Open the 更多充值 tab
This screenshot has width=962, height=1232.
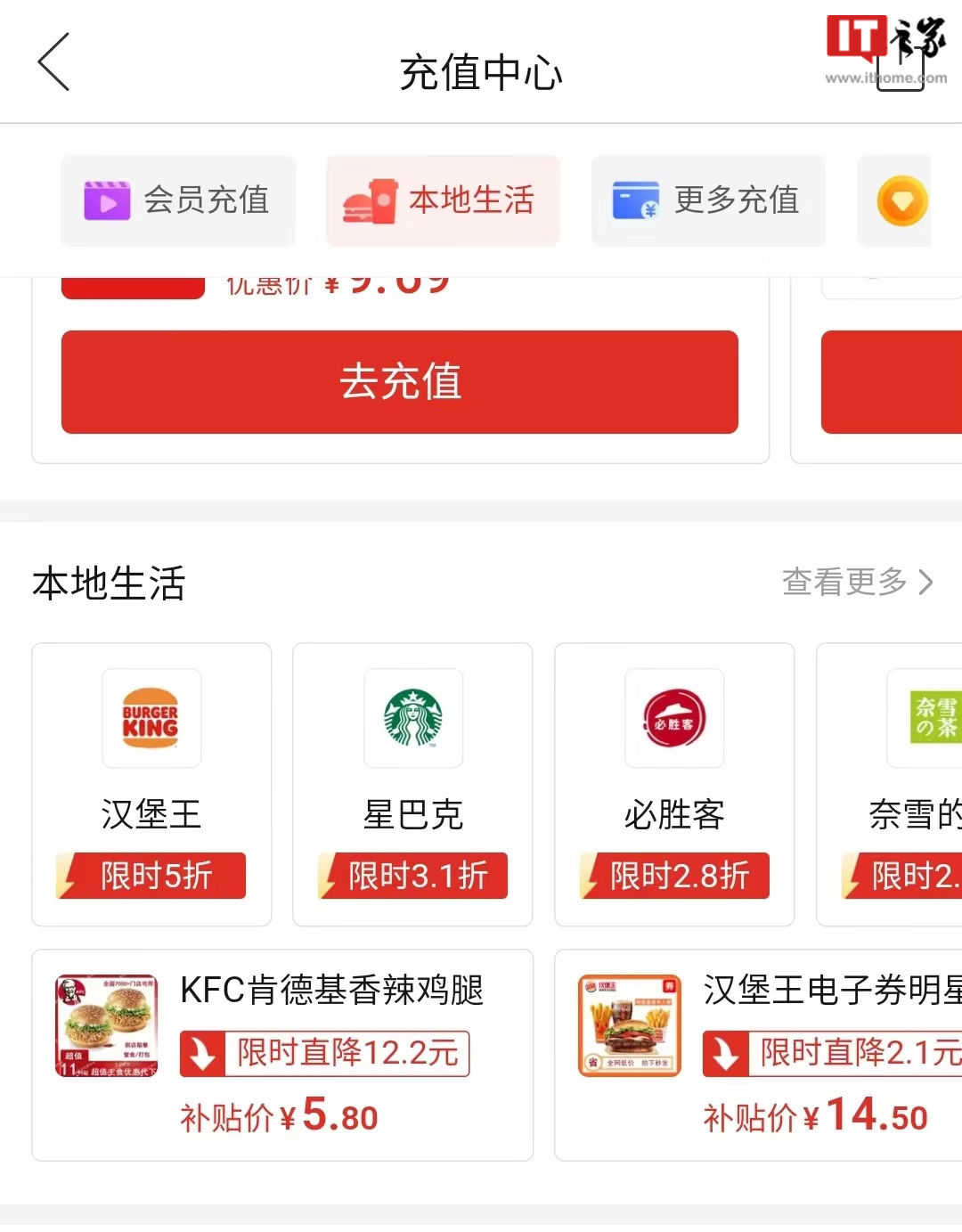pyautogui.click(x=708, y=200)
